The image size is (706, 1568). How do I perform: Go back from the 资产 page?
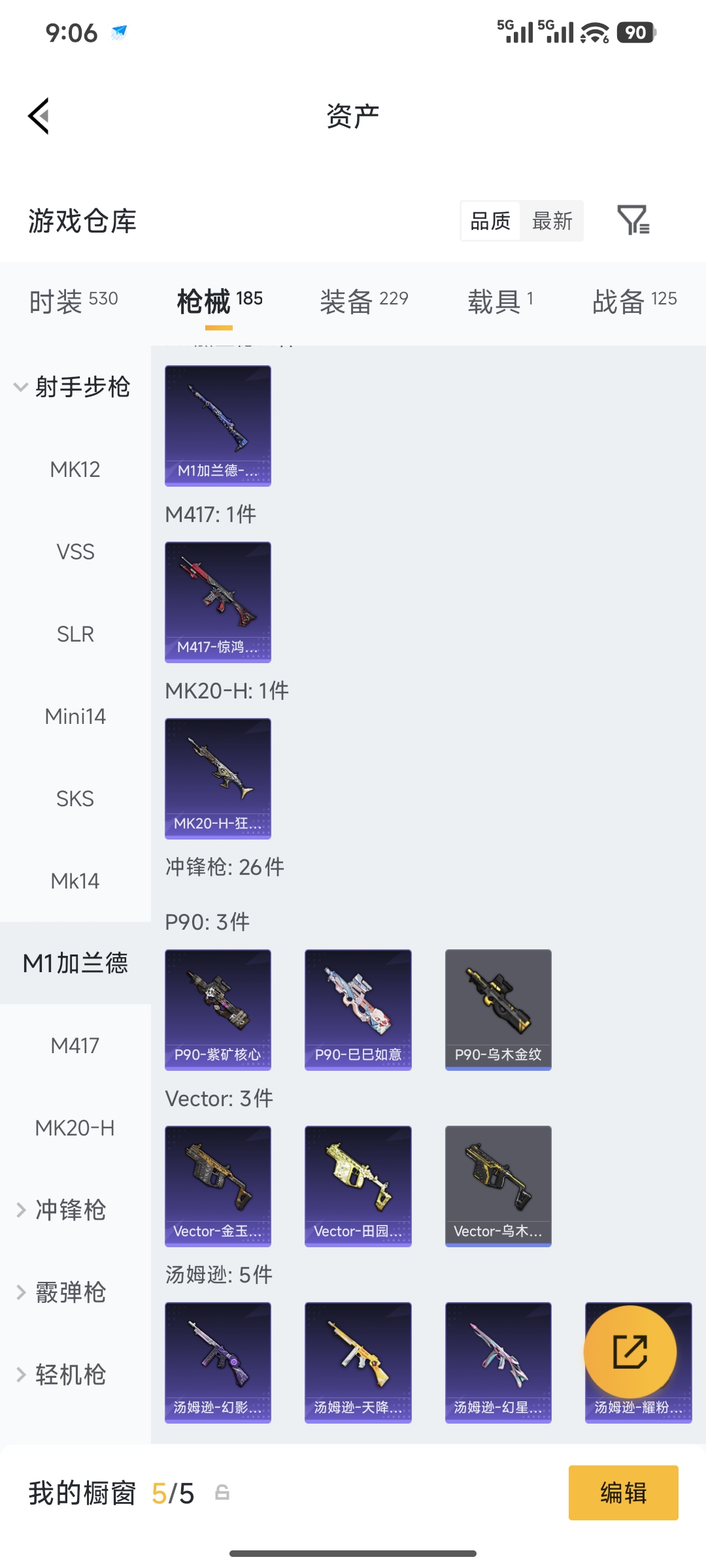(39, 116)
